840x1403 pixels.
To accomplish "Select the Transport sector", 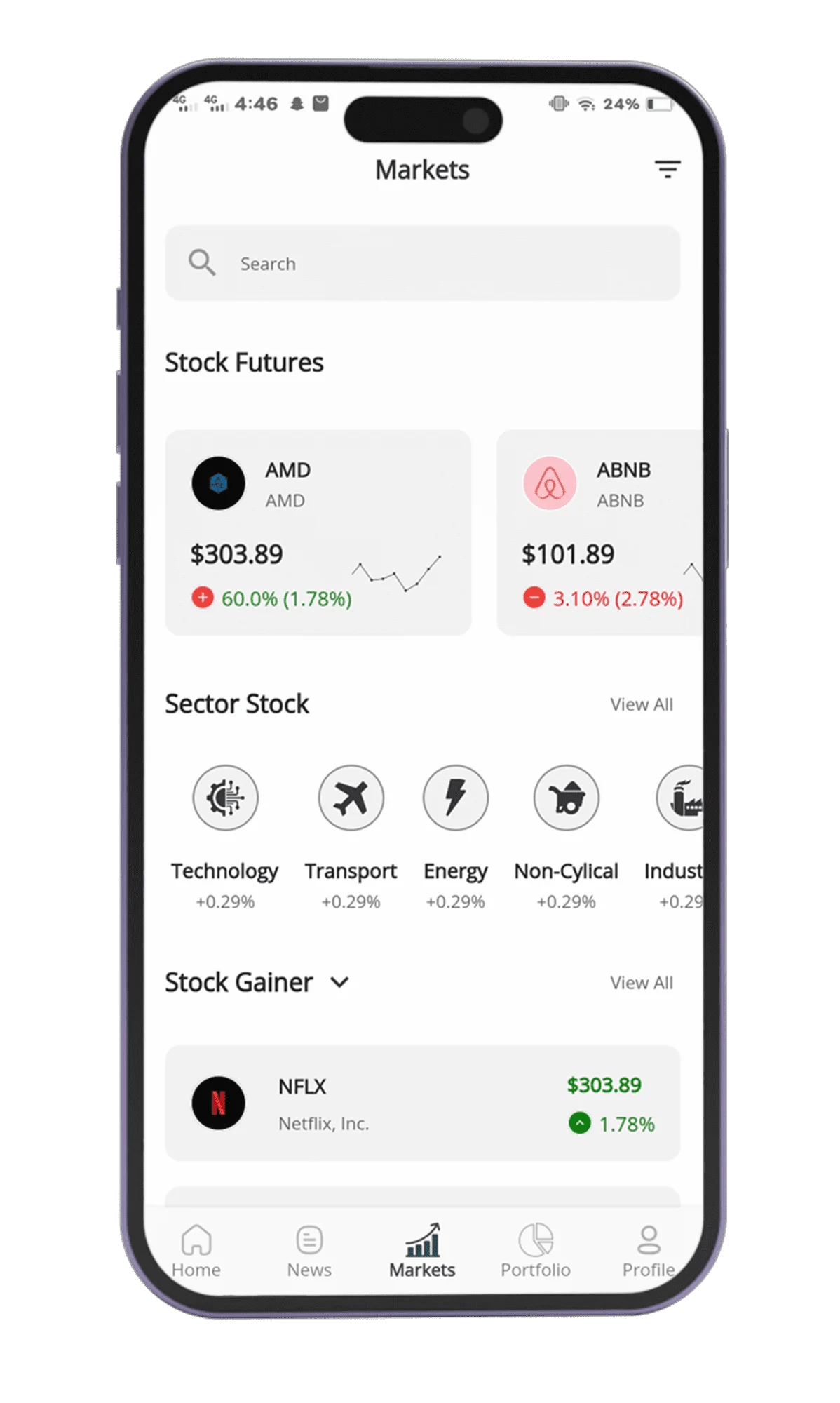I will 351,798.
